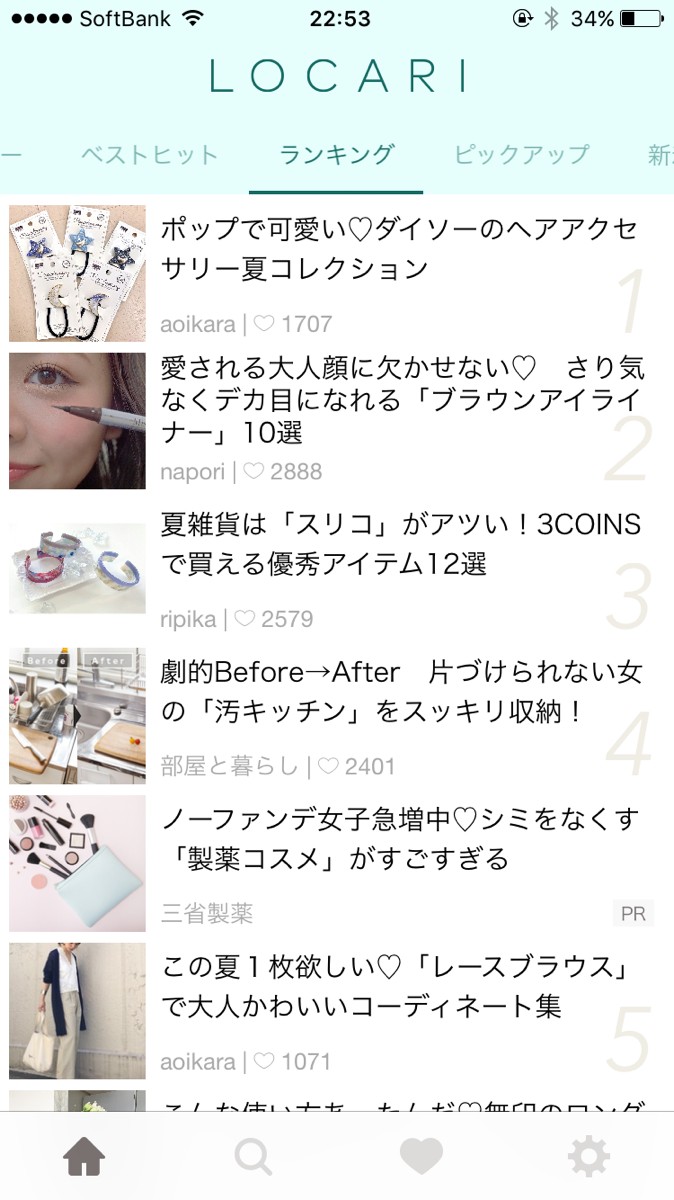
Task: Go to the home tab
Action: click(84, 1157)
